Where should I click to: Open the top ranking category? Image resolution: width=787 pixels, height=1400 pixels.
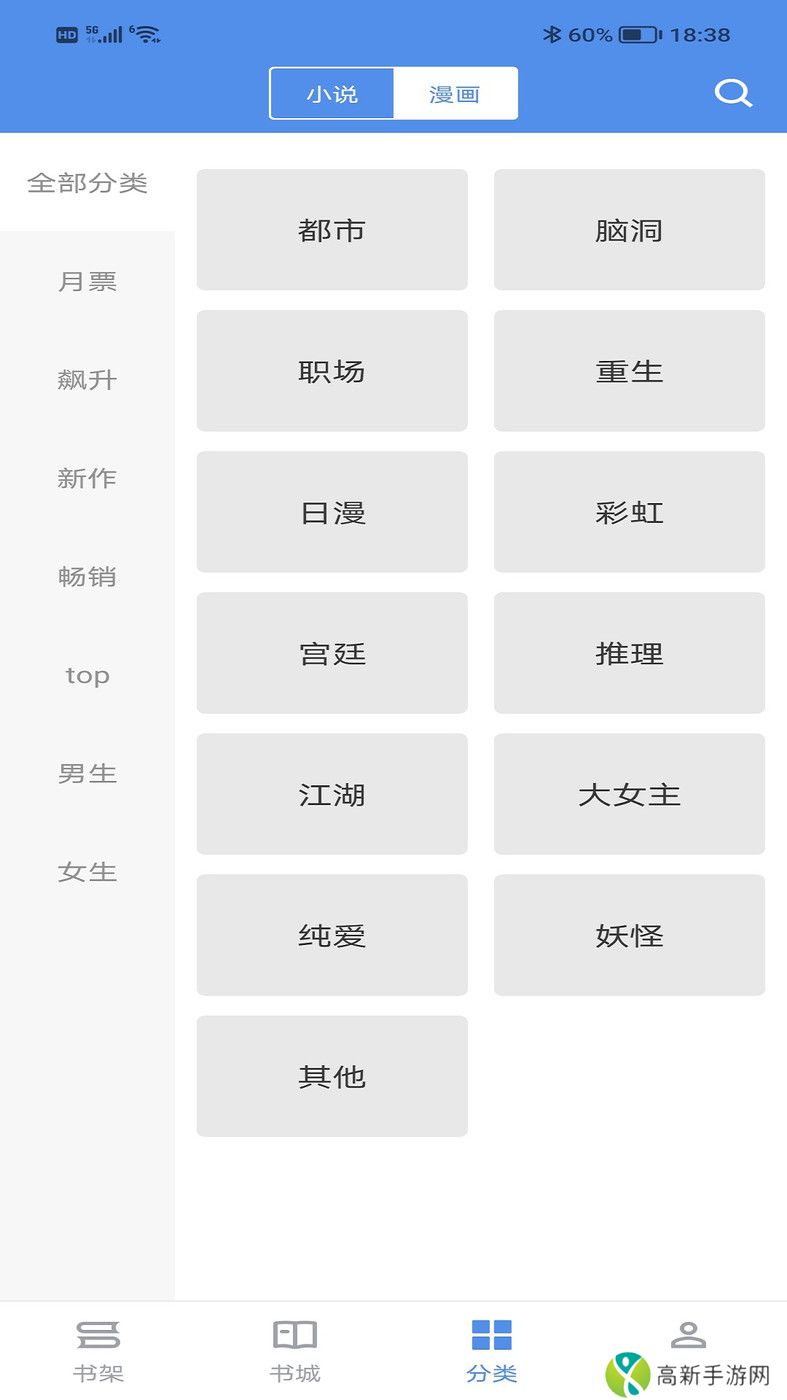coord(87,675)
